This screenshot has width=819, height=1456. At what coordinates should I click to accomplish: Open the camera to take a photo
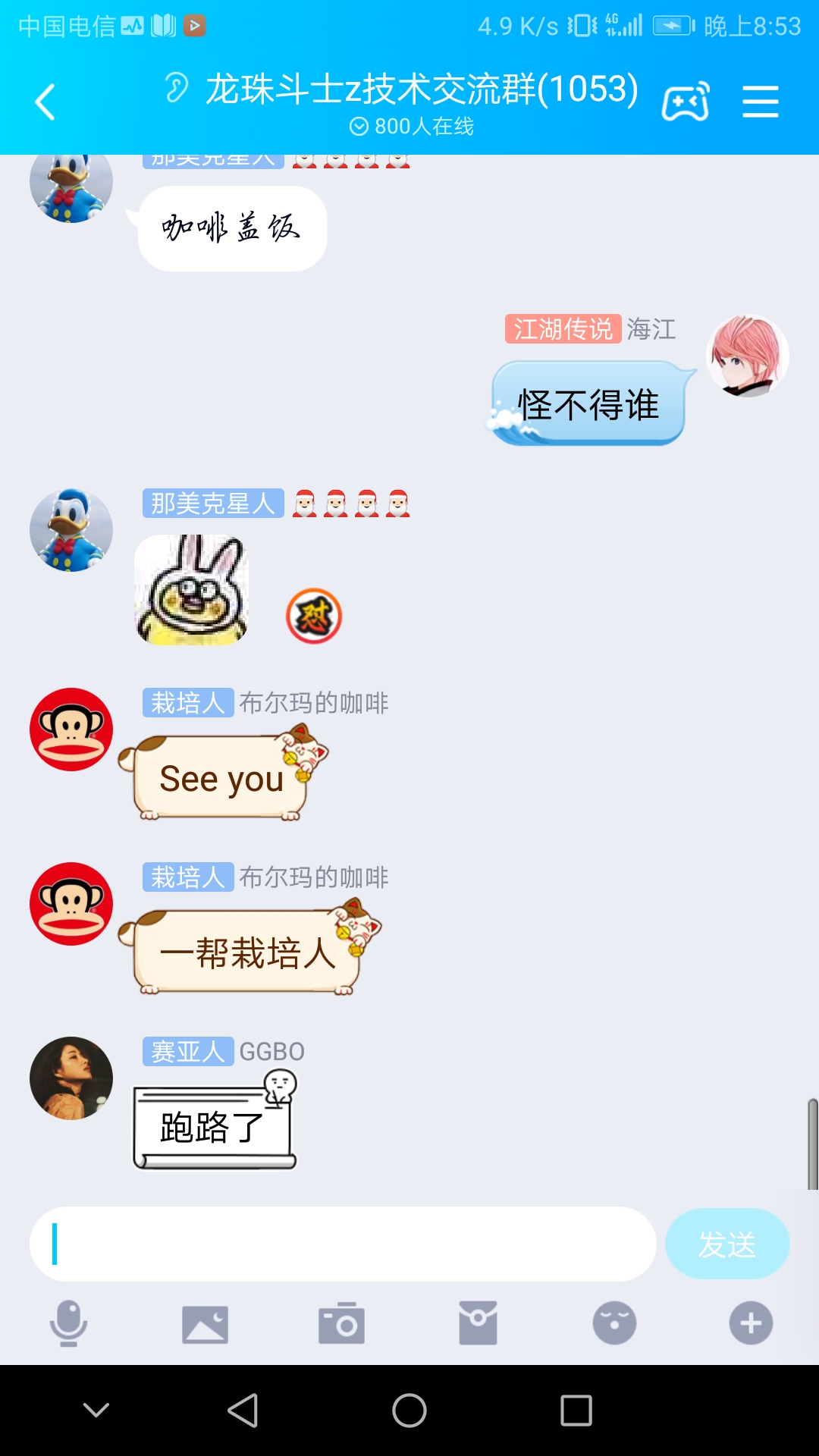click(341, 1323)
